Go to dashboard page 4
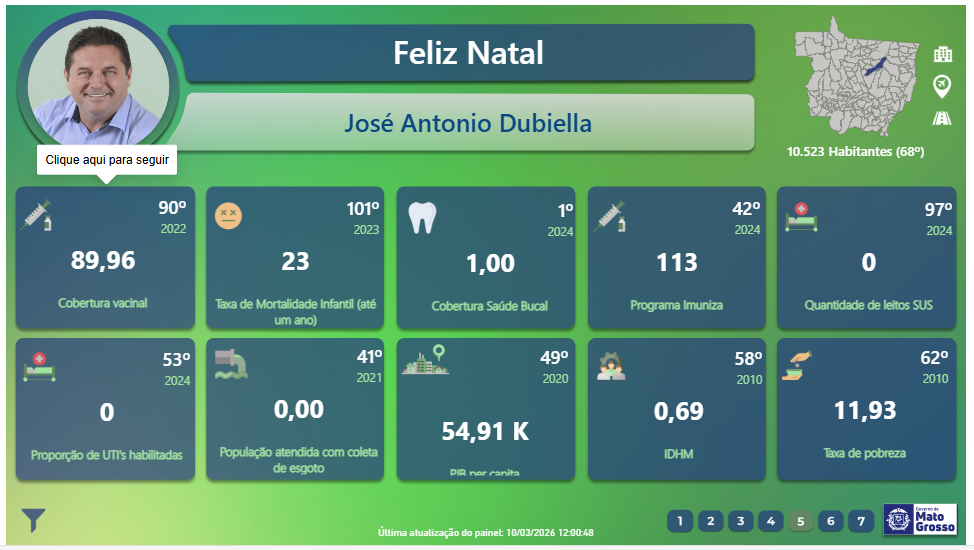Image resolution: width=974 pixels, height=550 pixels. click(770, 521)
